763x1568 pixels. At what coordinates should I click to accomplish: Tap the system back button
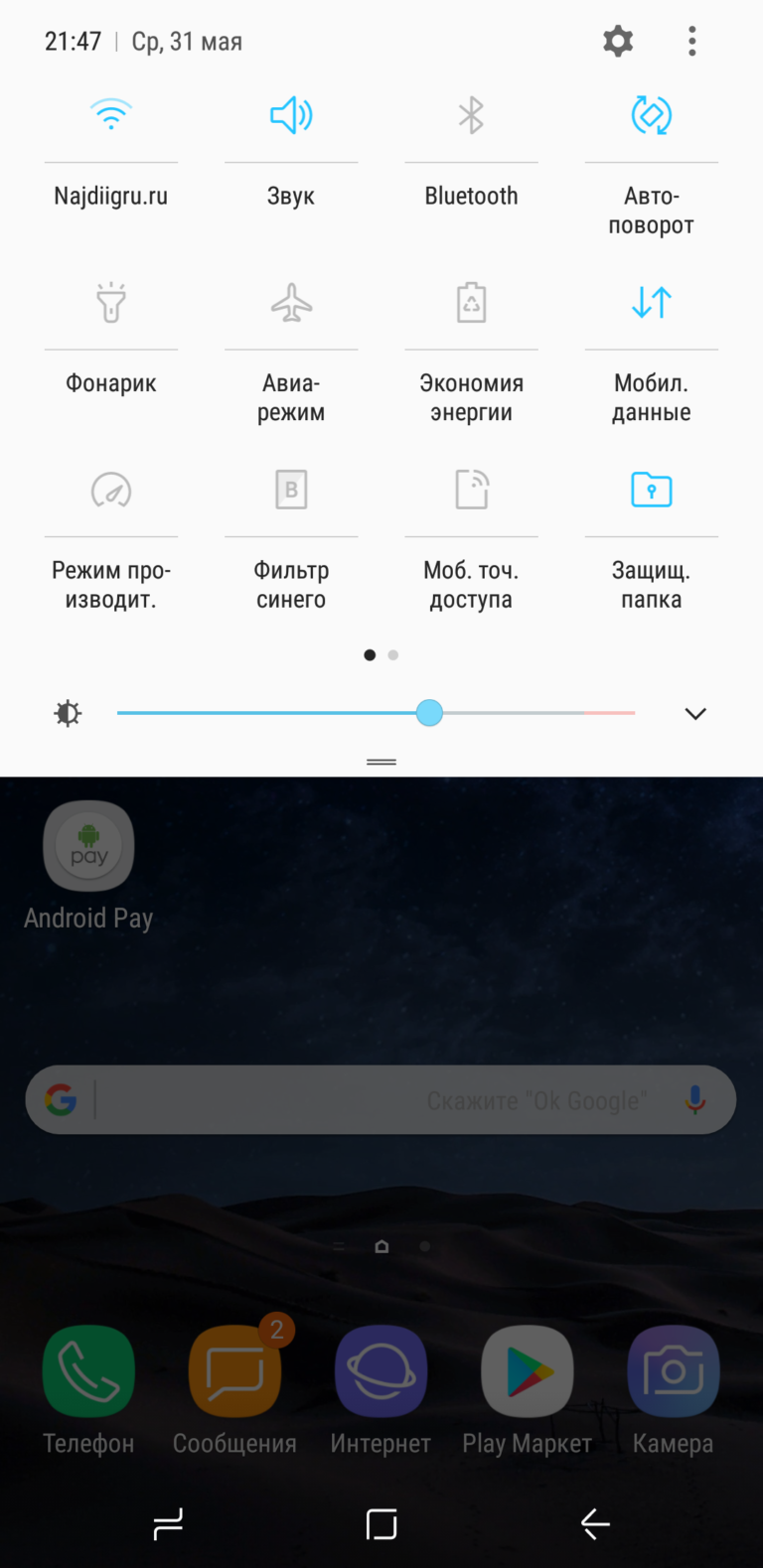[x=594, y=1523]
